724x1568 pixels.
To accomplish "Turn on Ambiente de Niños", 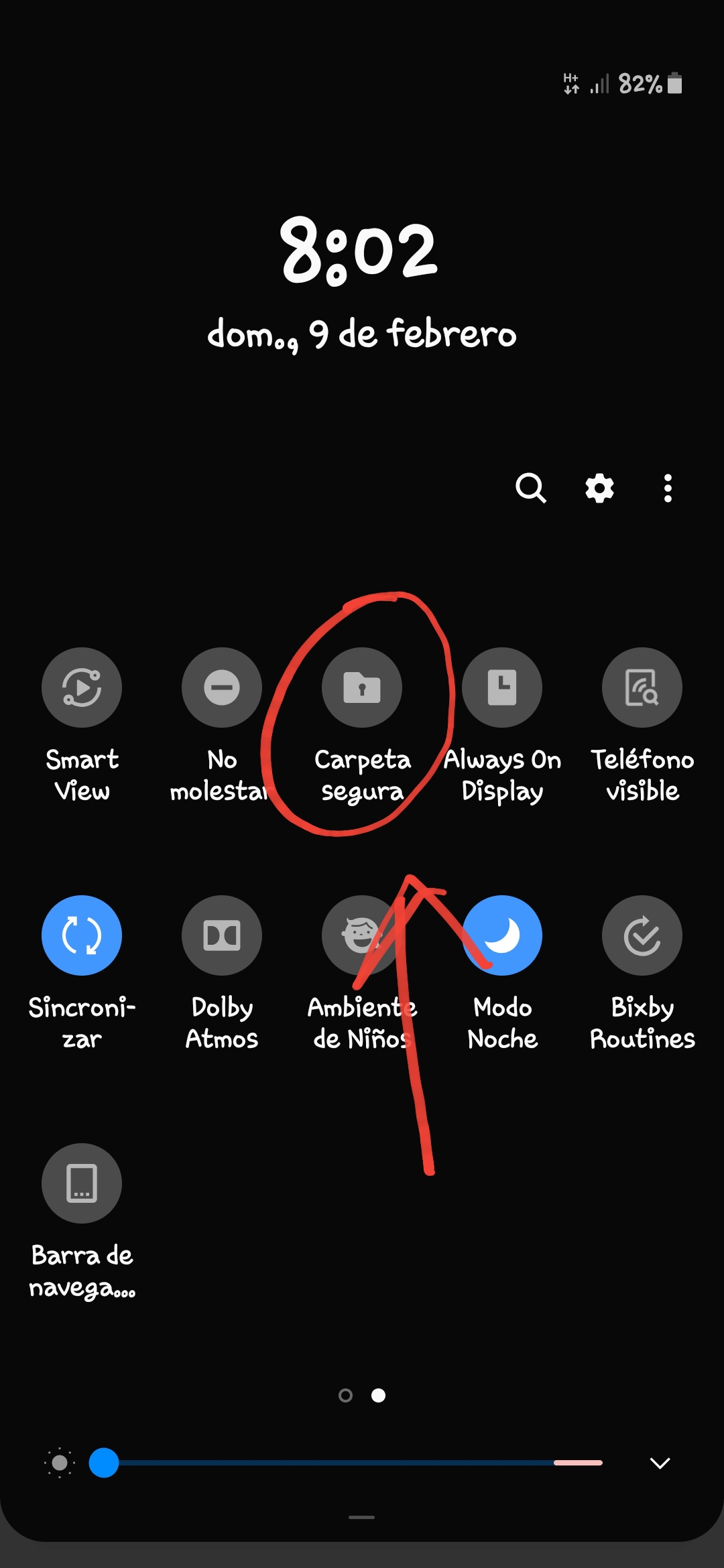I will [362, 935].
